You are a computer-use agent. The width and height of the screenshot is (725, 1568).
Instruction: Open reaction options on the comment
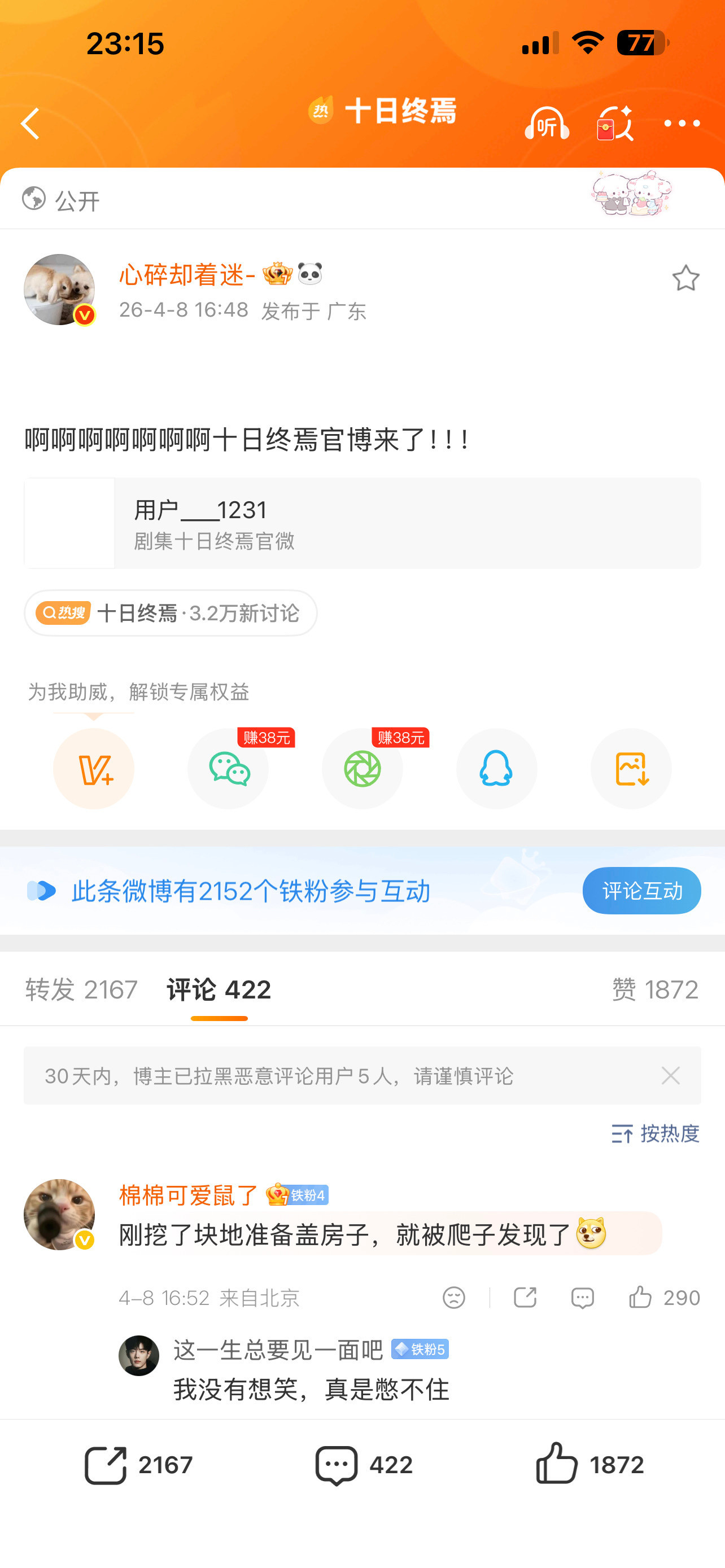click(453, 1297)
